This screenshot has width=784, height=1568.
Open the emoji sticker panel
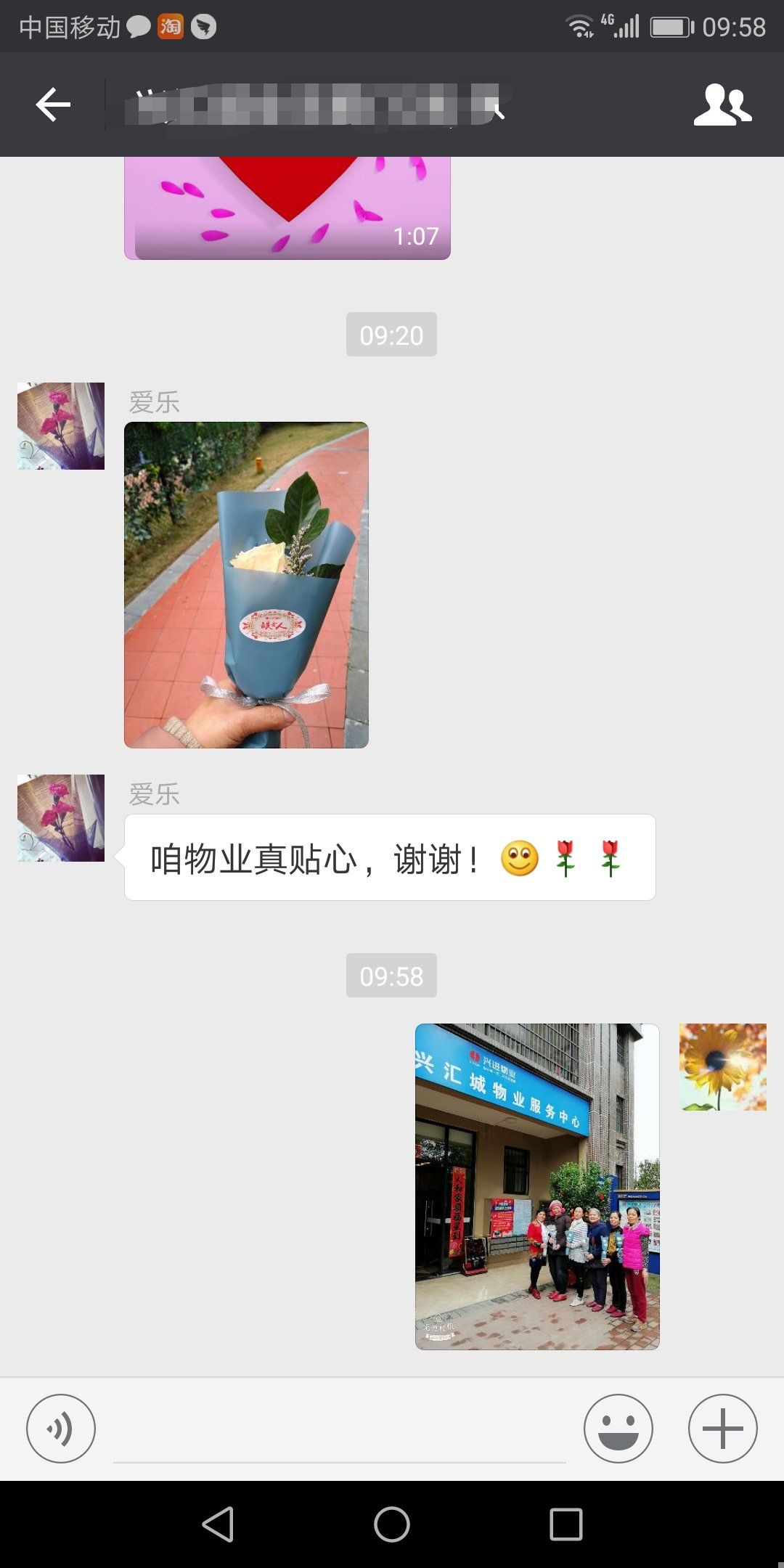pyautogui.click(x=618, y=1428)
